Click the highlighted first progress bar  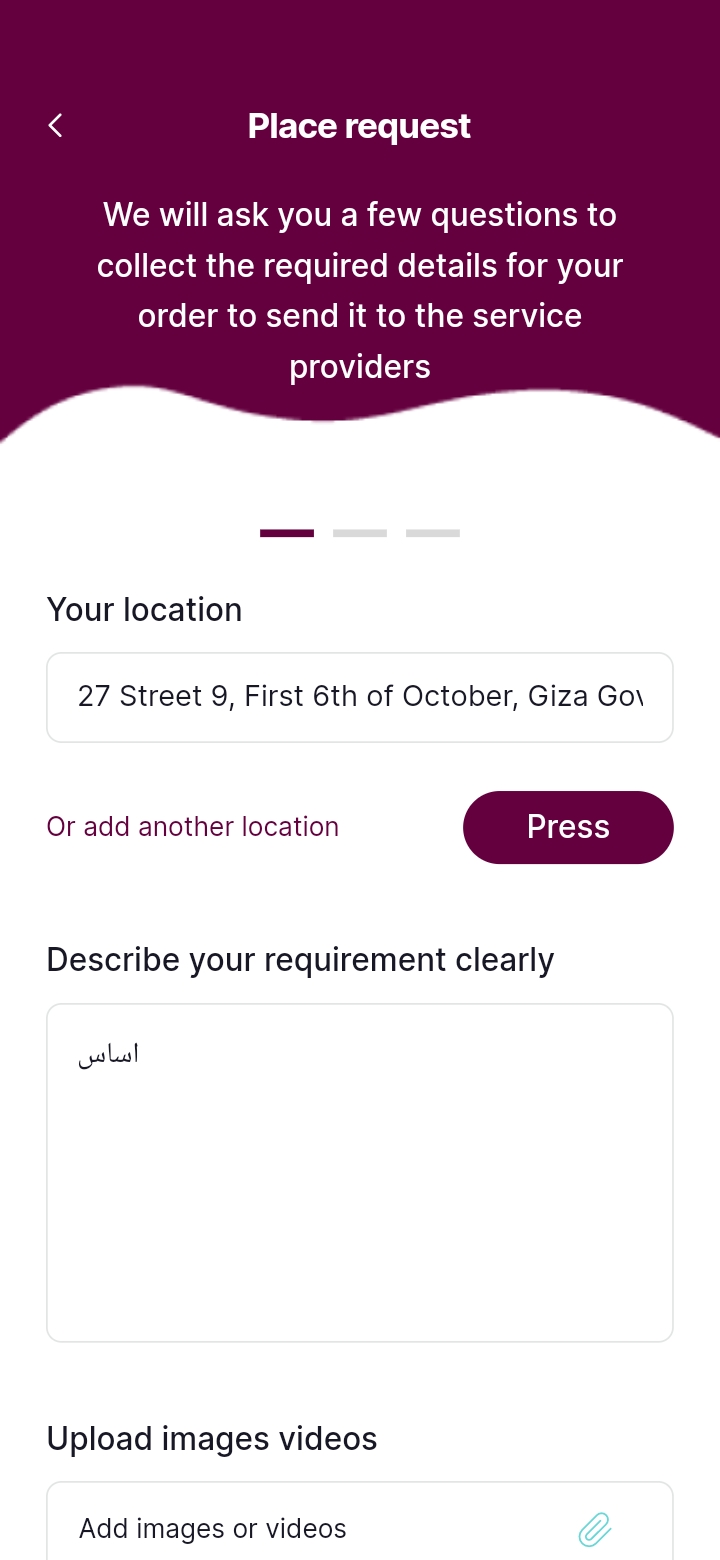(286, 533)
